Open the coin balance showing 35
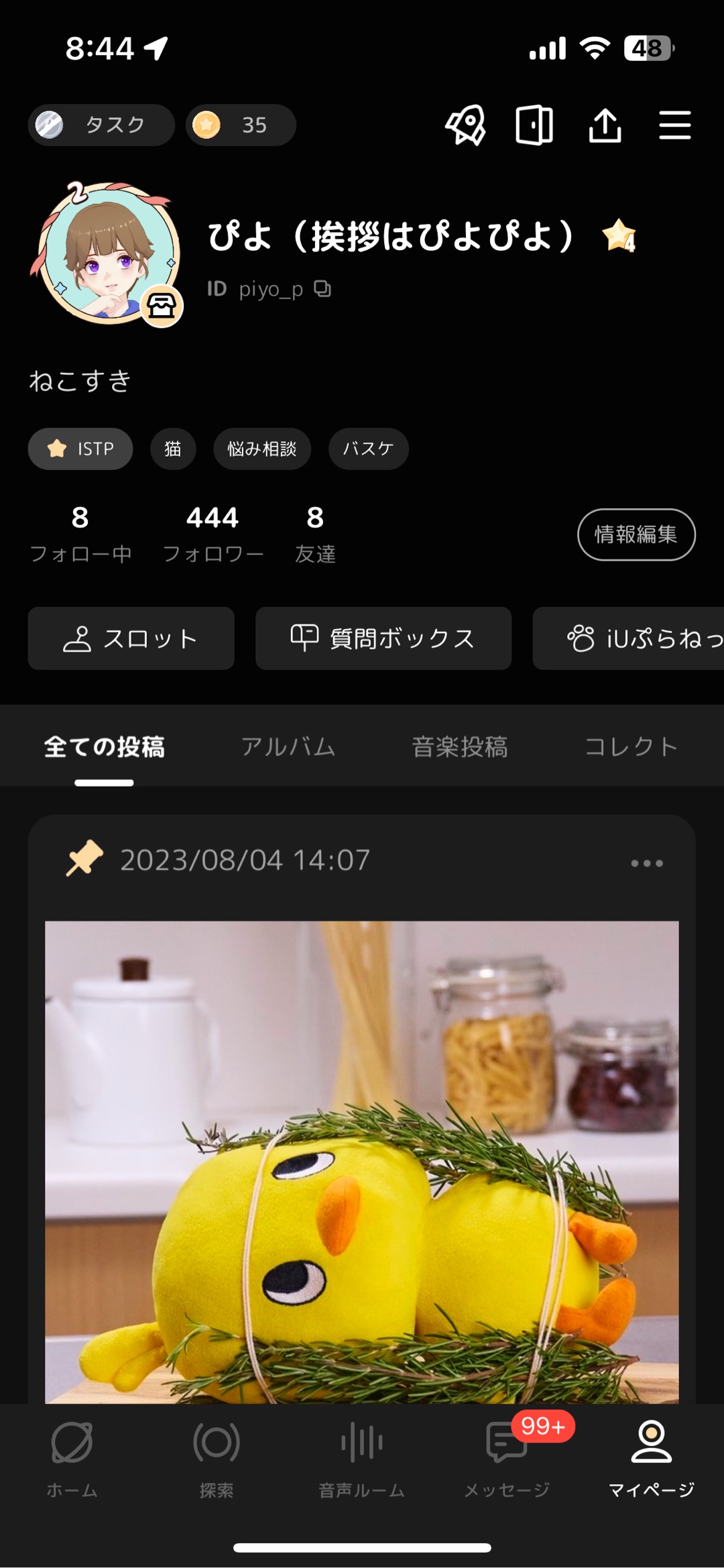Screen dimensions: 724x1568 click(241, 125)
